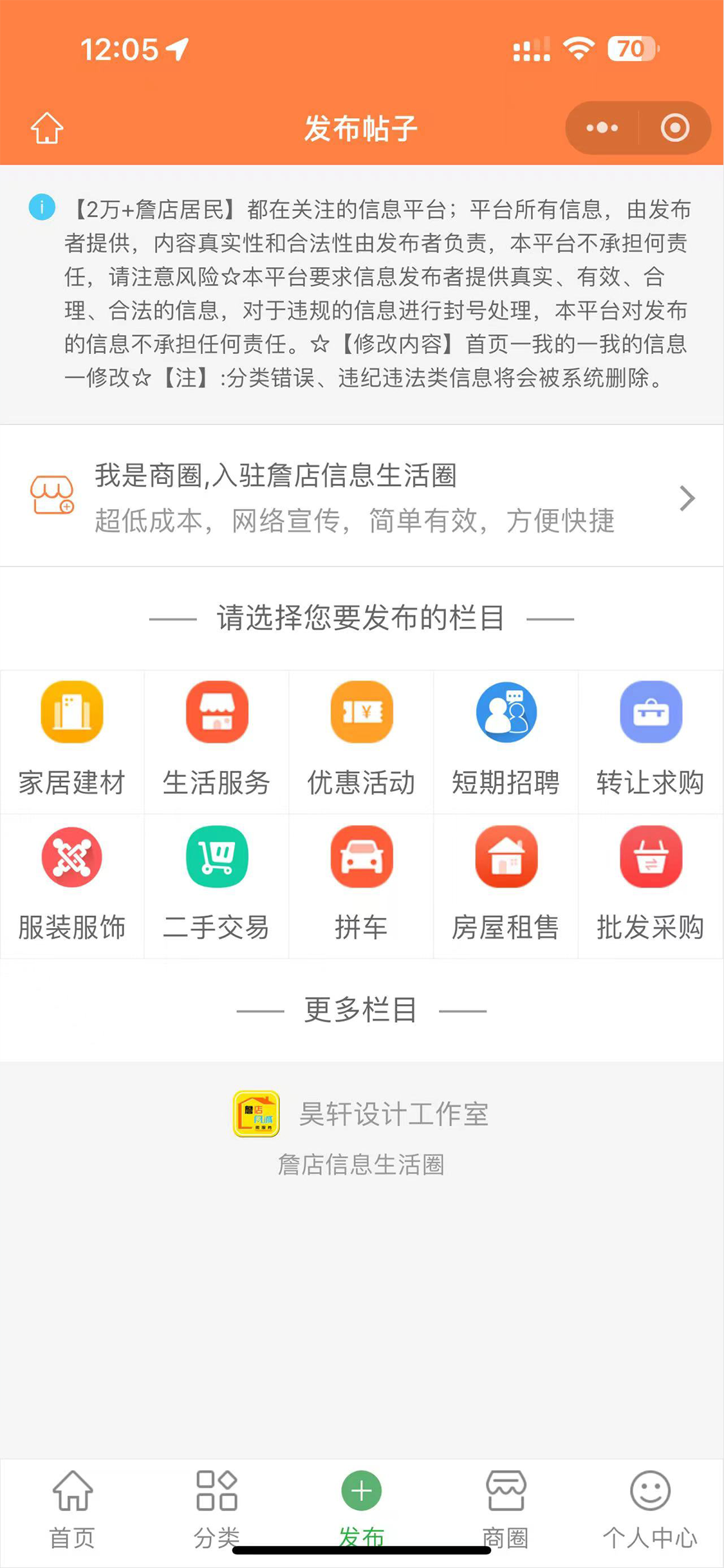Close the mini program with circle button
The height and width of the screenshot is (1568, 724).
pyautogui.click(x=674, y=127)
